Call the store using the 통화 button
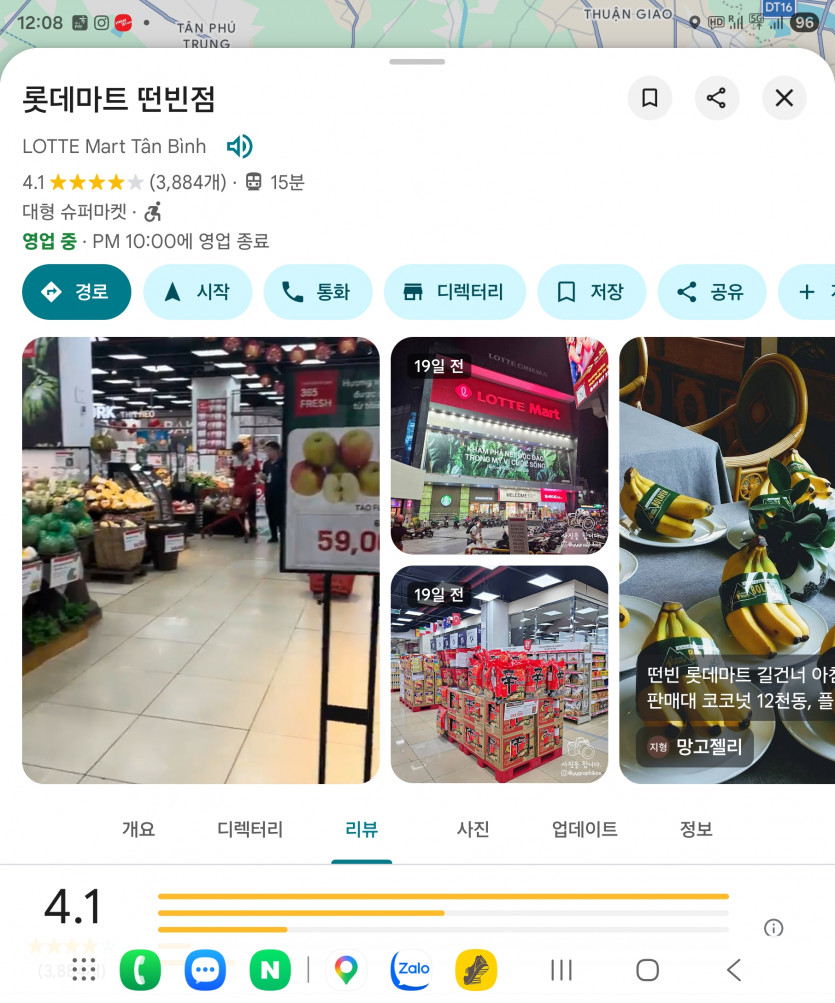 (x=317, y=292)
